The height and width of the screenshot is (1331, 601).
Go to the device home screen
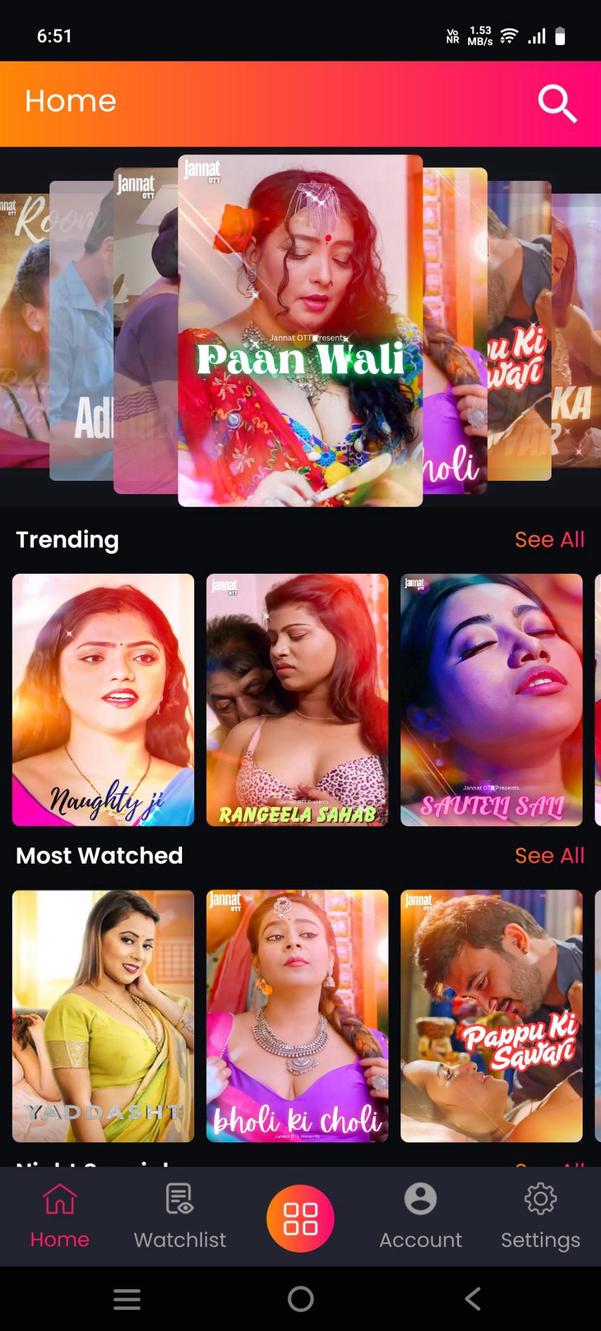300,1299
